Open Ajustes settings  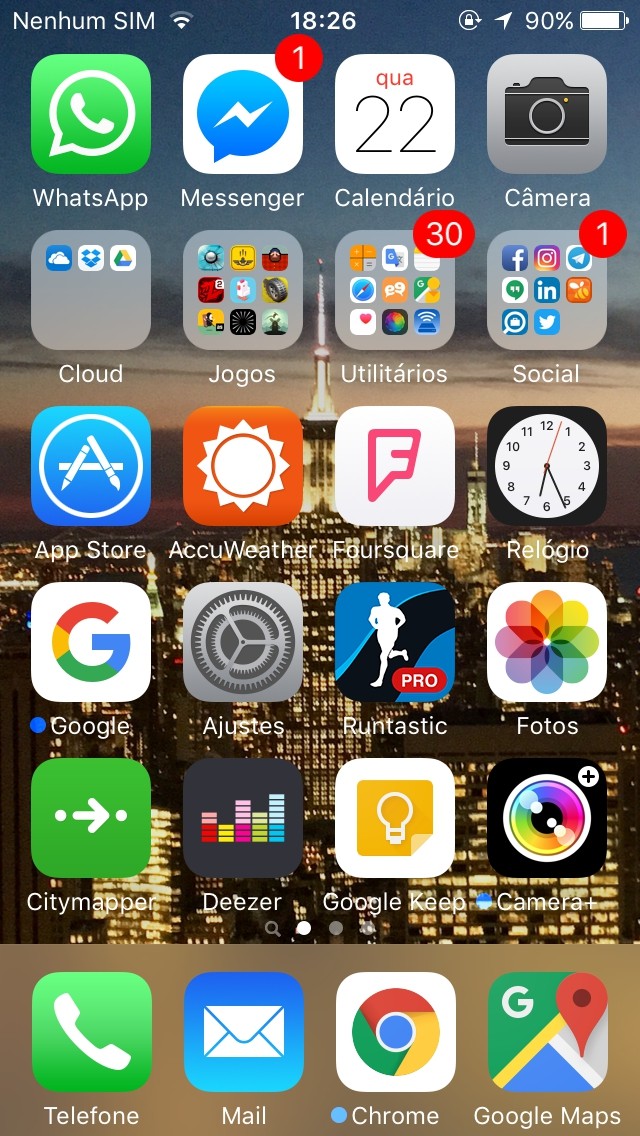tap(243, 642)
